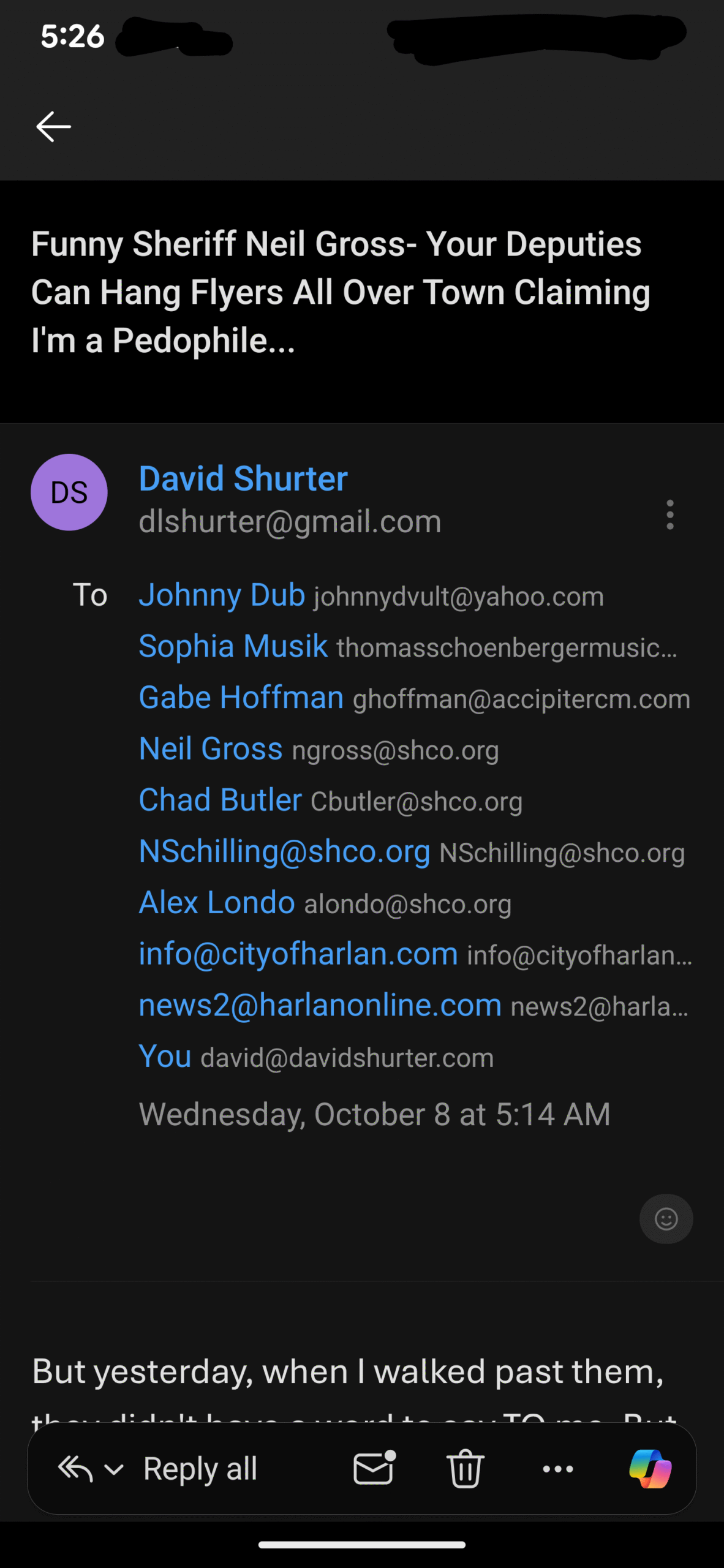Delete this email
The image size is (724, 1568).
click(x=465, y=1469)
